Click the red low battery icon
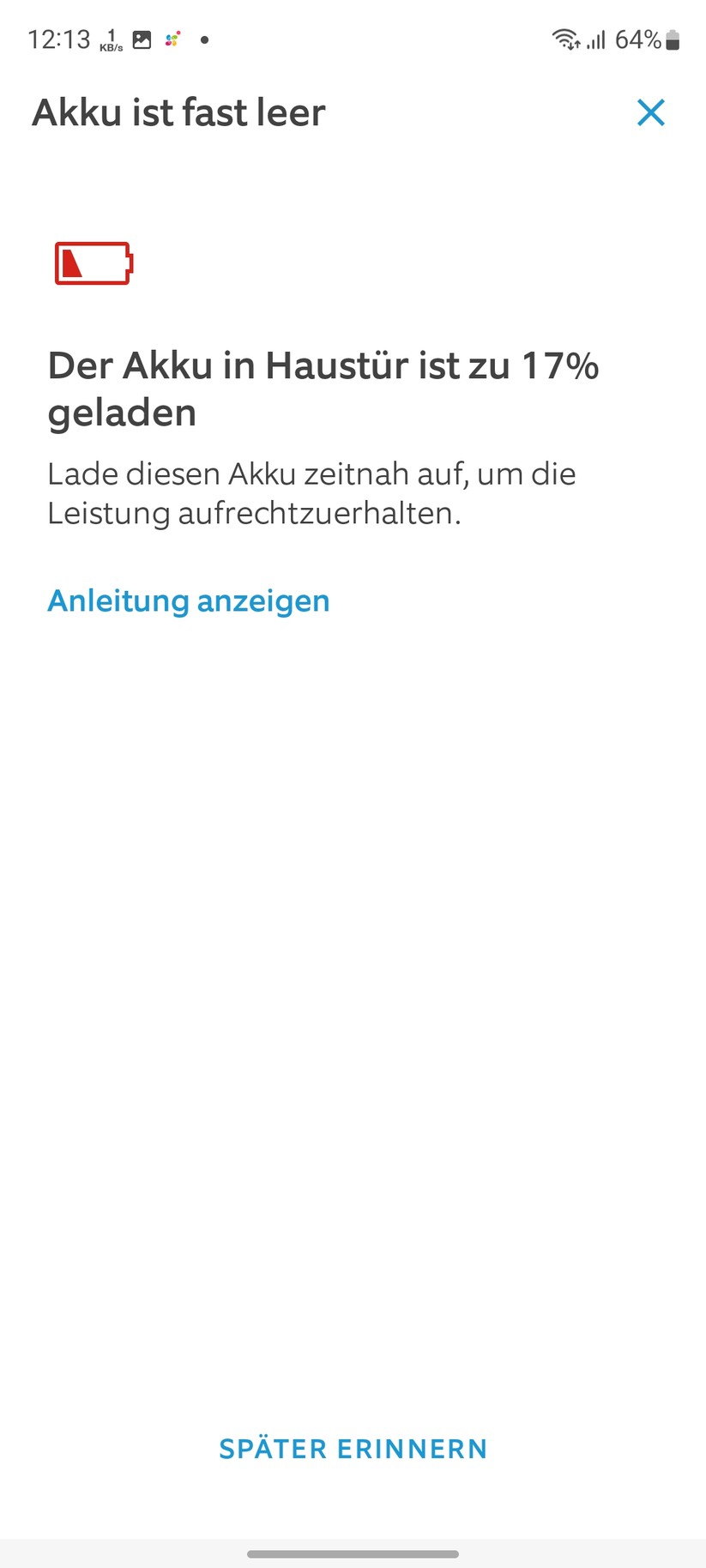The width and height of the screenshot is (706, 1568). point(94,264)
